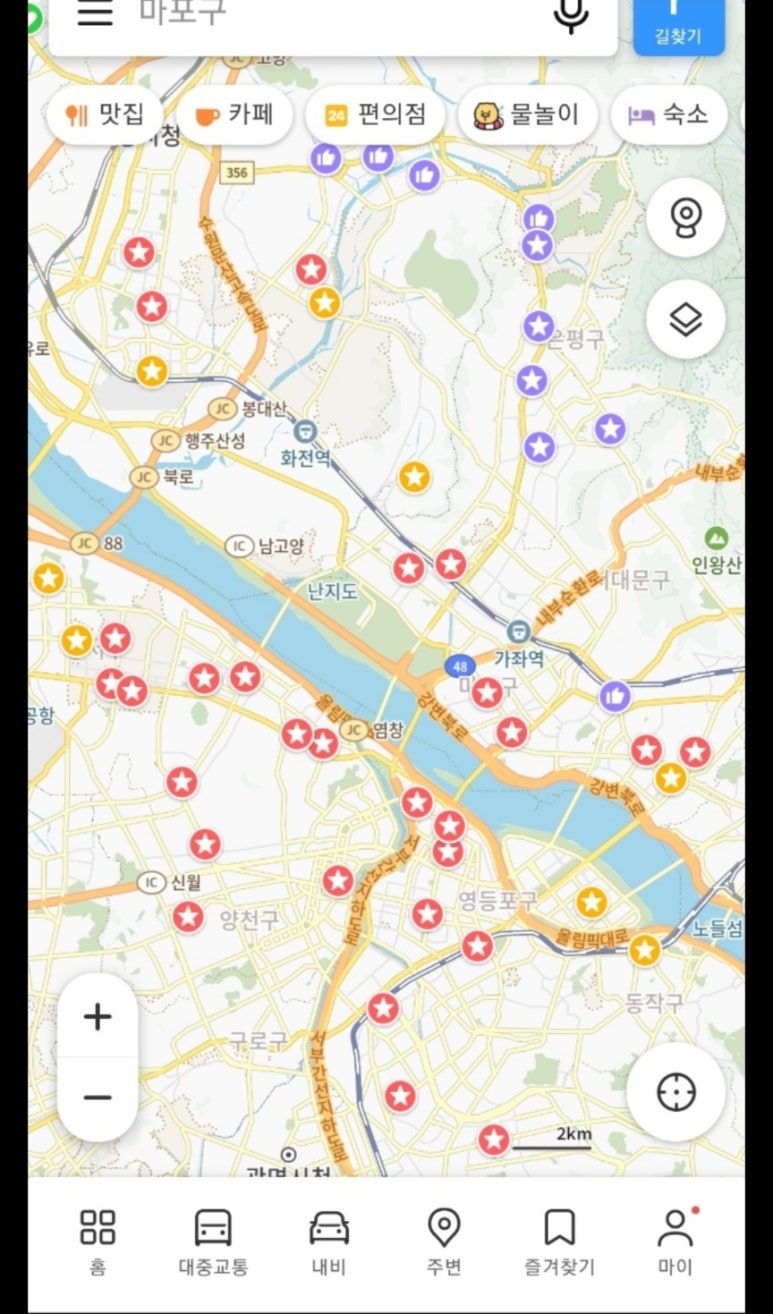Open the map layers button
The width and height of the screenshot is (773, 1314).
[685, 320]
